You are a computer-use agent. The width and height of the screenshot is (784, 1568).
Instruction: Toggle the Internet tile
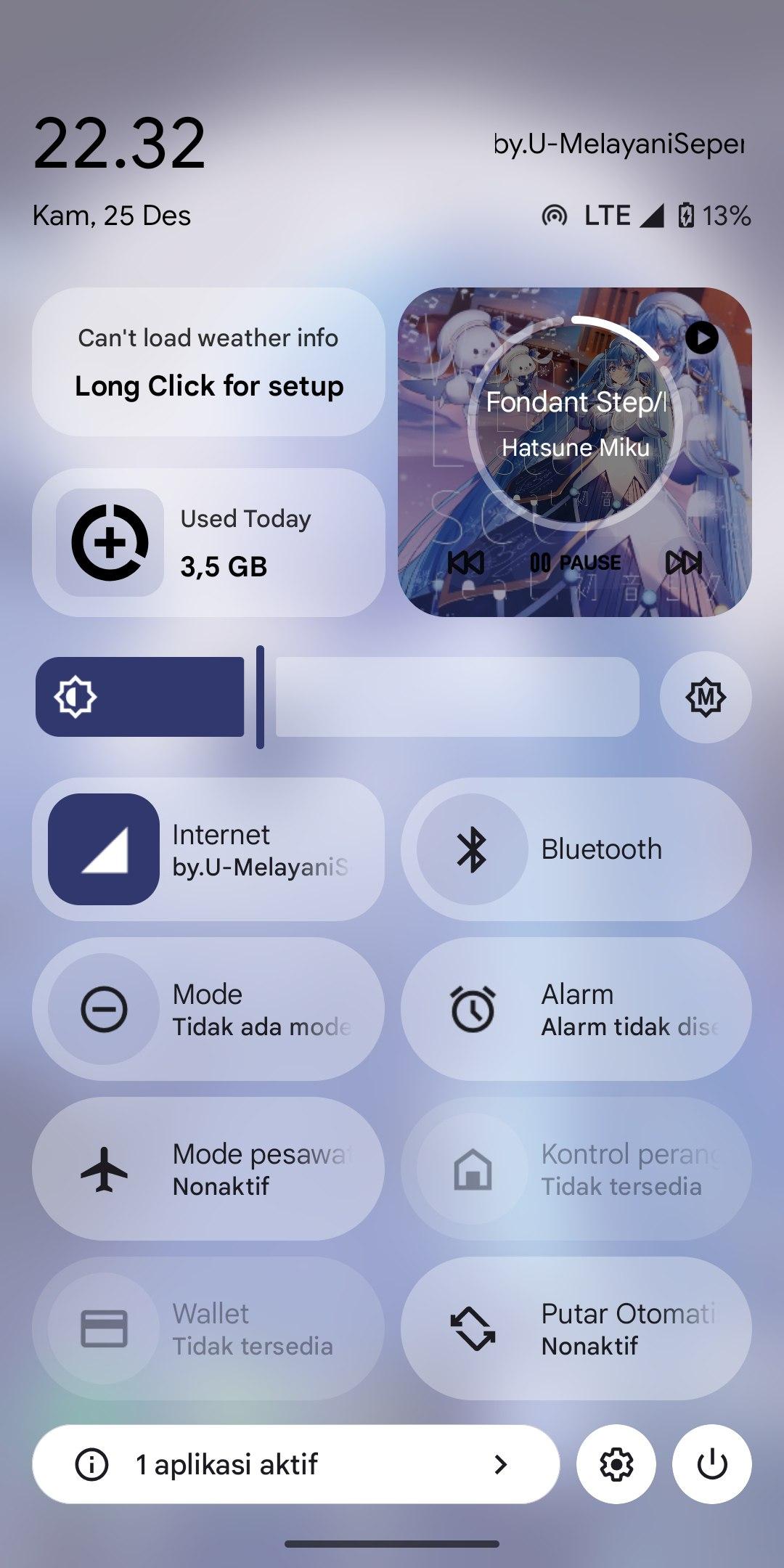click(104, 849)
